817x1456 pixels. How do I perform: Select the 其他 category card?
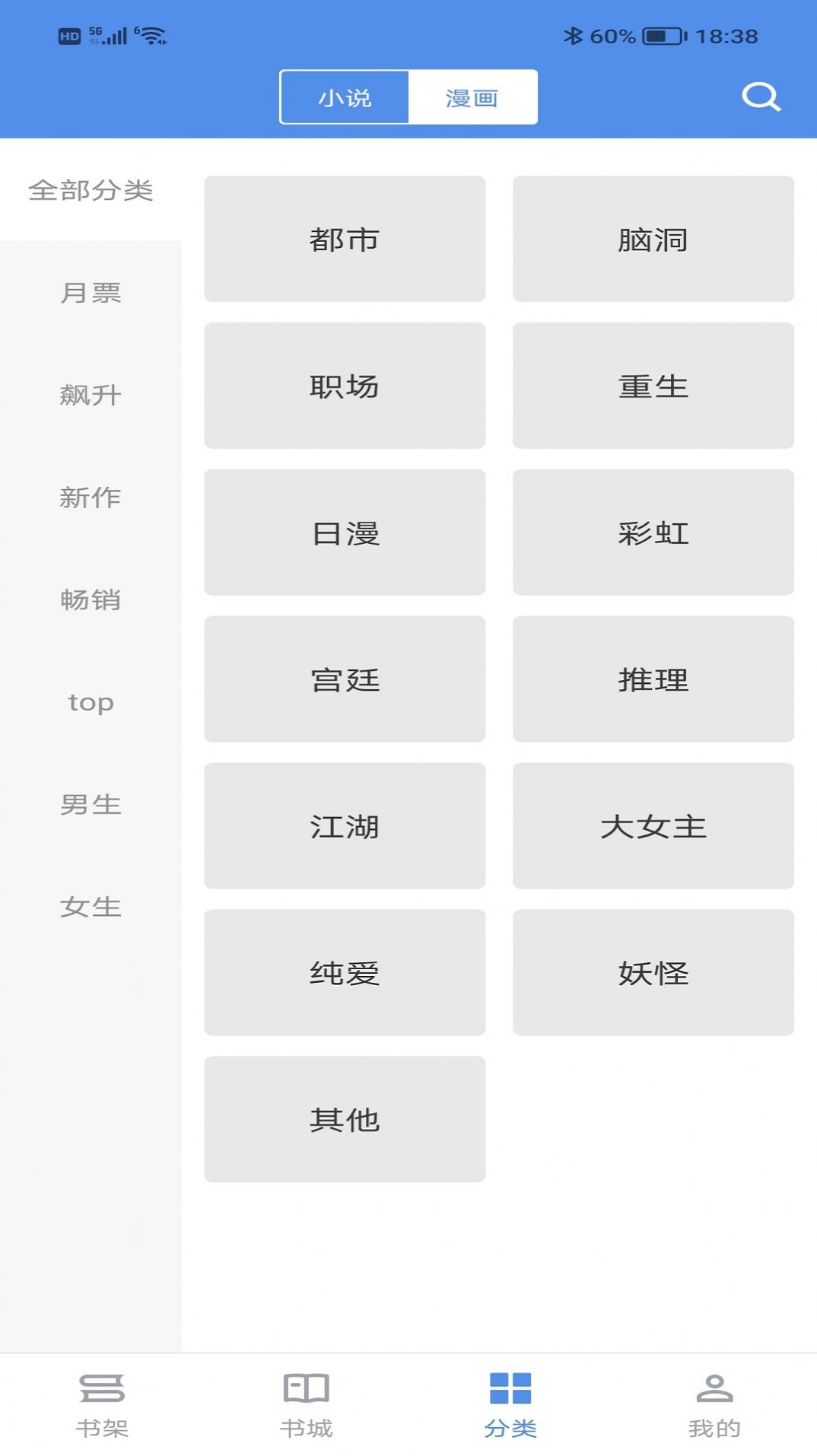tap(344, 1119)
